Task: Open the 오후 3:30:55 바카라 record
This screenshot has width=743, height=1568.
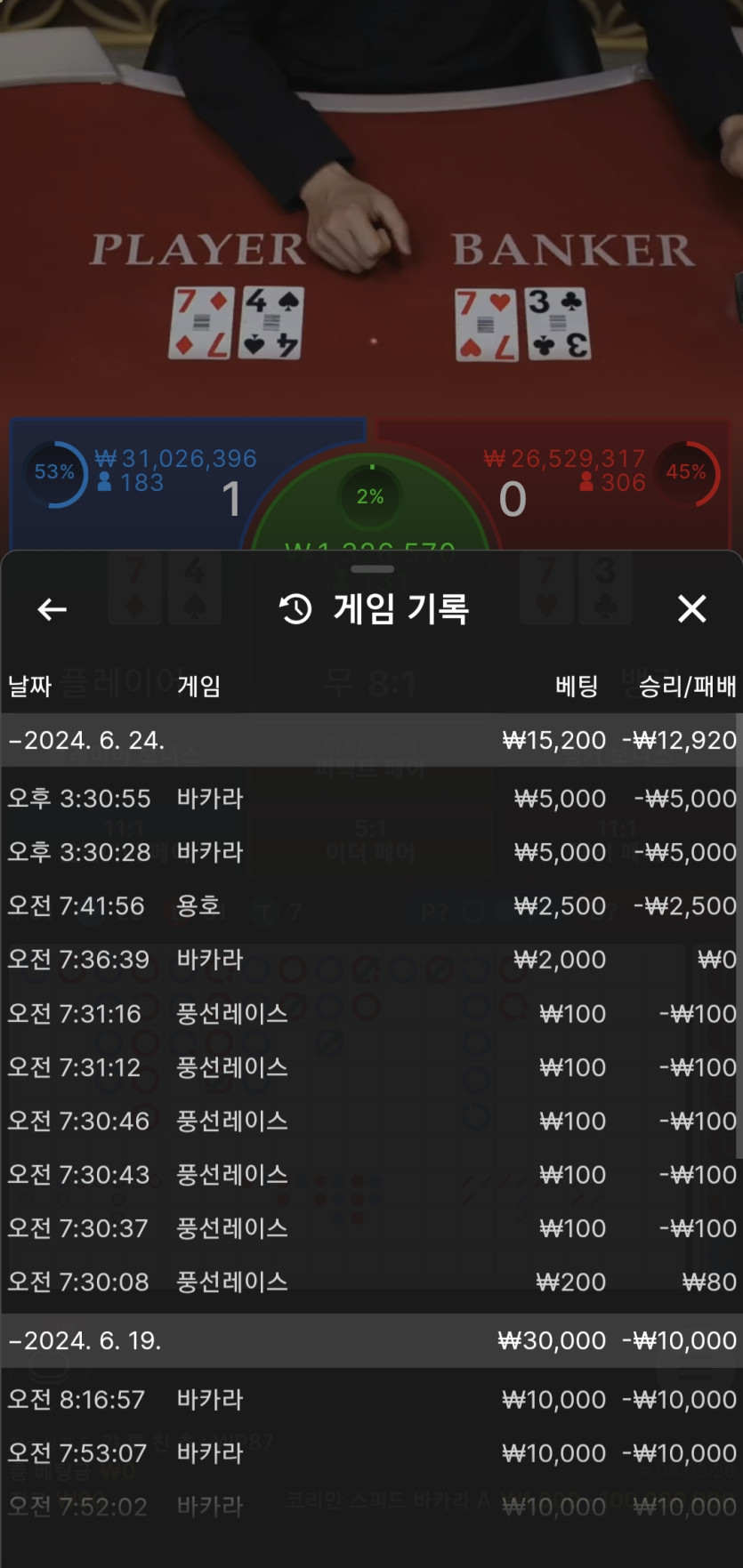Action: click(370, 798)
